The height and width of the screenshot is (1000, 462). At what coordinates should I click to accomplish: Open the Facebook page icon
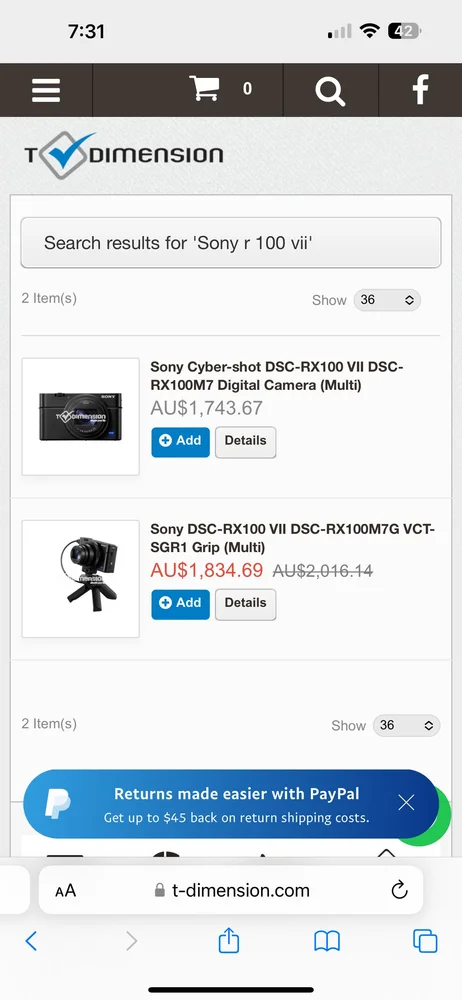pyautogui.click(x=420, y=89)
